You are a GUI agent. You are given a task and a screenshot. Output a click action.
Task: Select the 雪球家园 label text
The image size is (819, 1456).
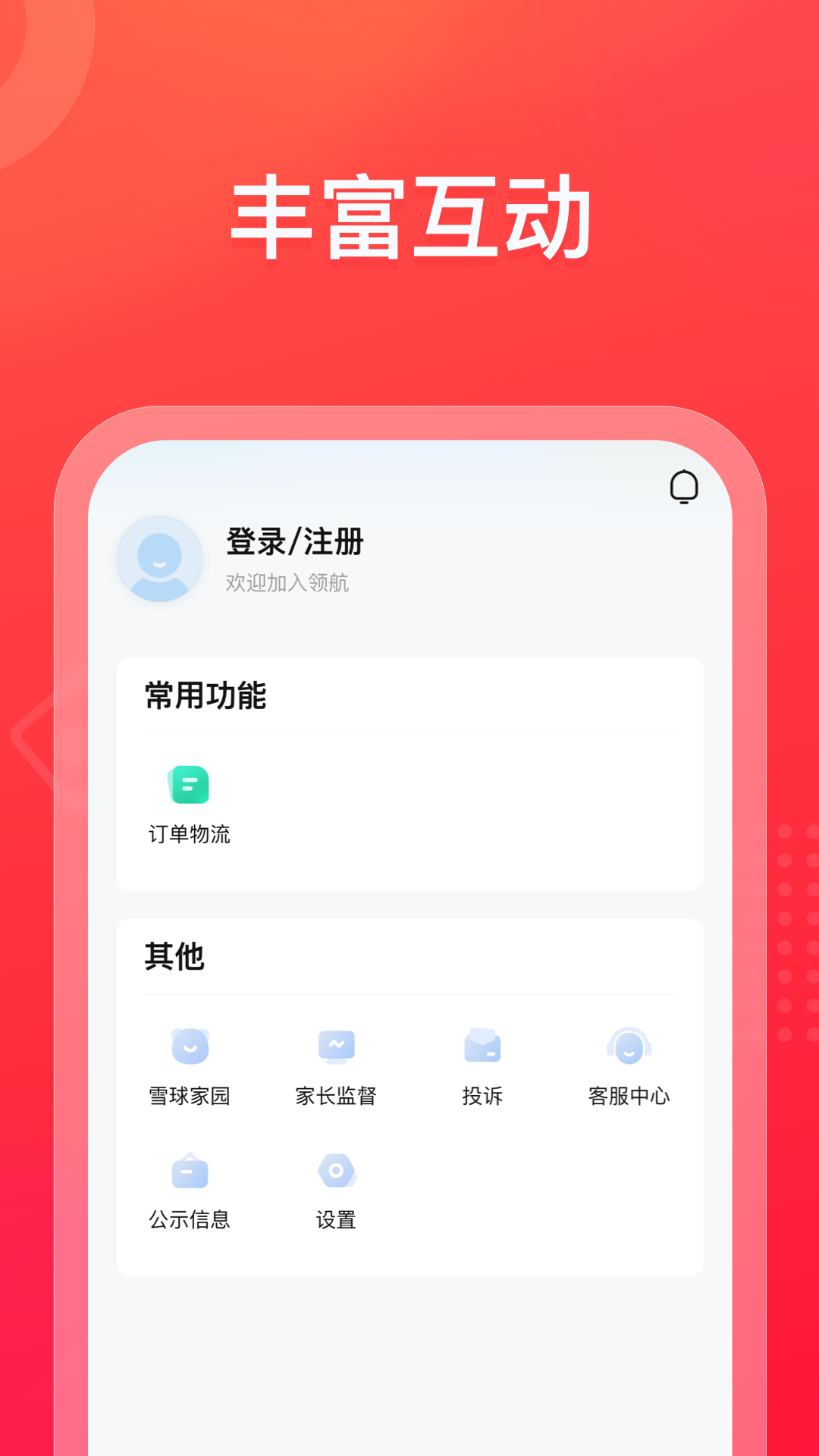(x=190, y=1094)
